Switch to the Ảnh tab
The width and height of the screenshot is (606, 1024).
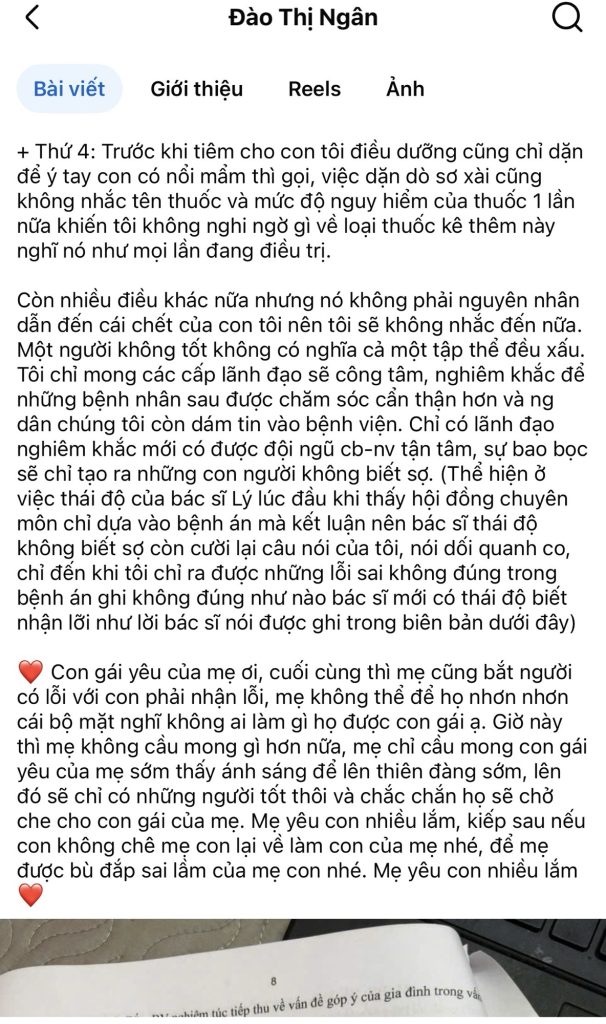405,88
